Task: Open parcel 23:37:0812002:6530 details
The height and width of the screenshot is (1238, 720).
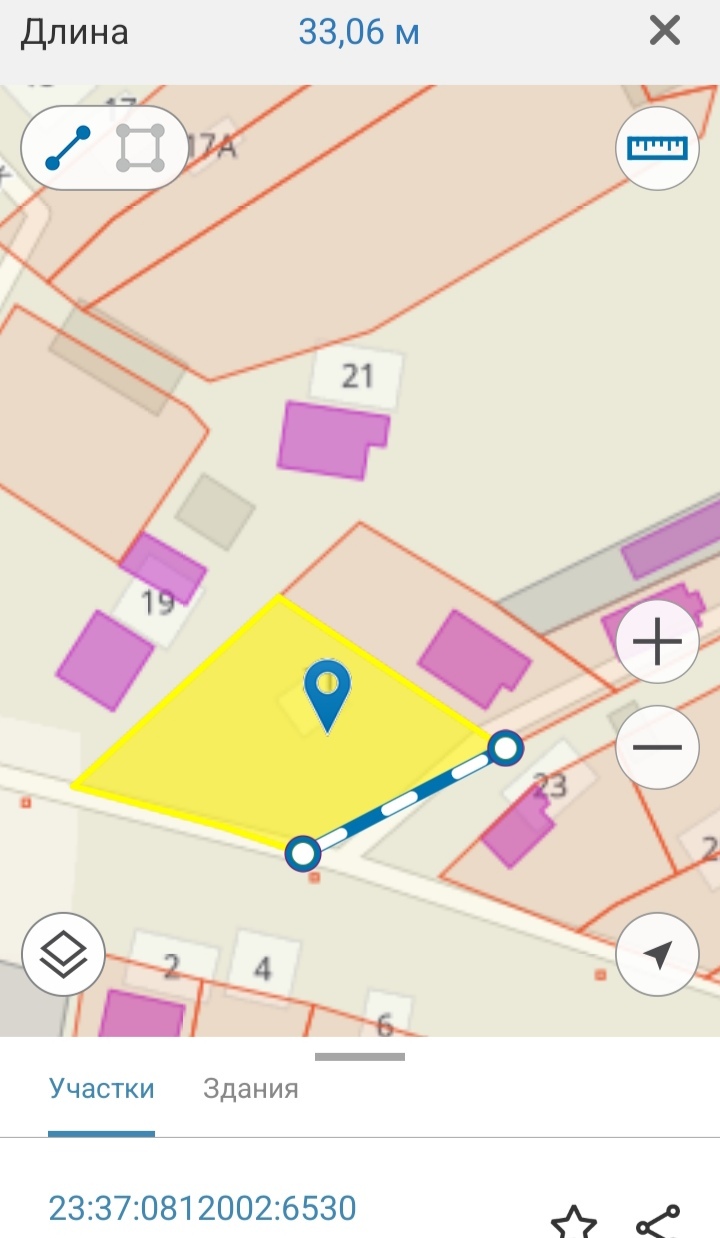Action: coord(203,1208)
